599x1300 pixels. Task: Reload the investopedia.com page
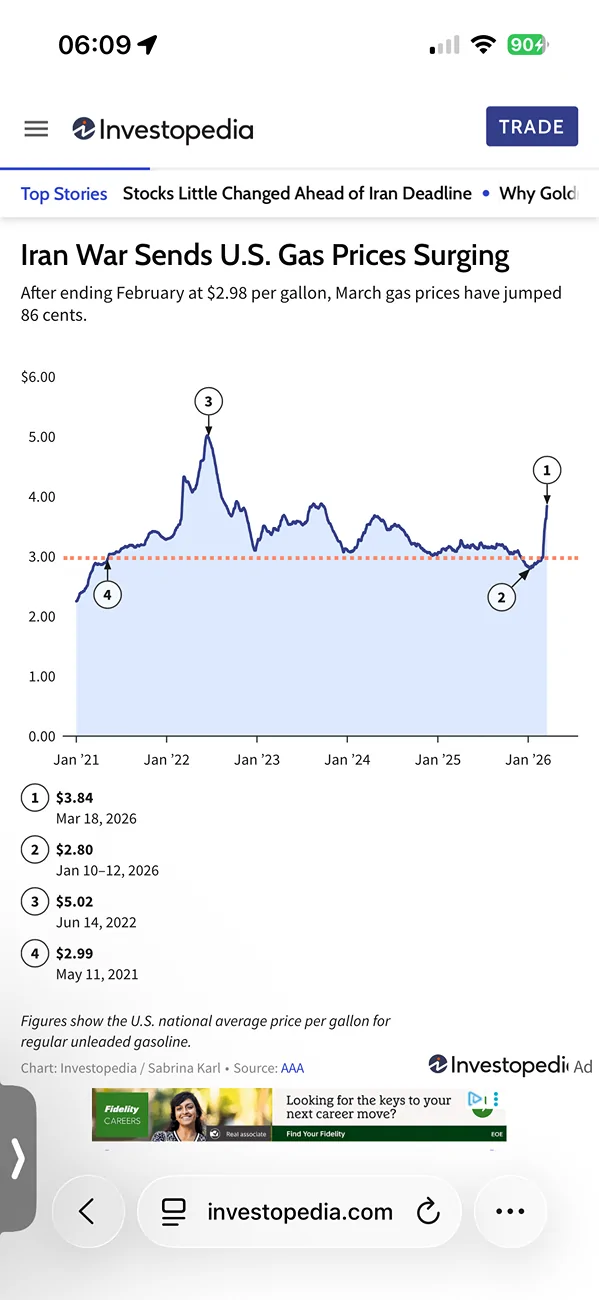point(428,1213)
